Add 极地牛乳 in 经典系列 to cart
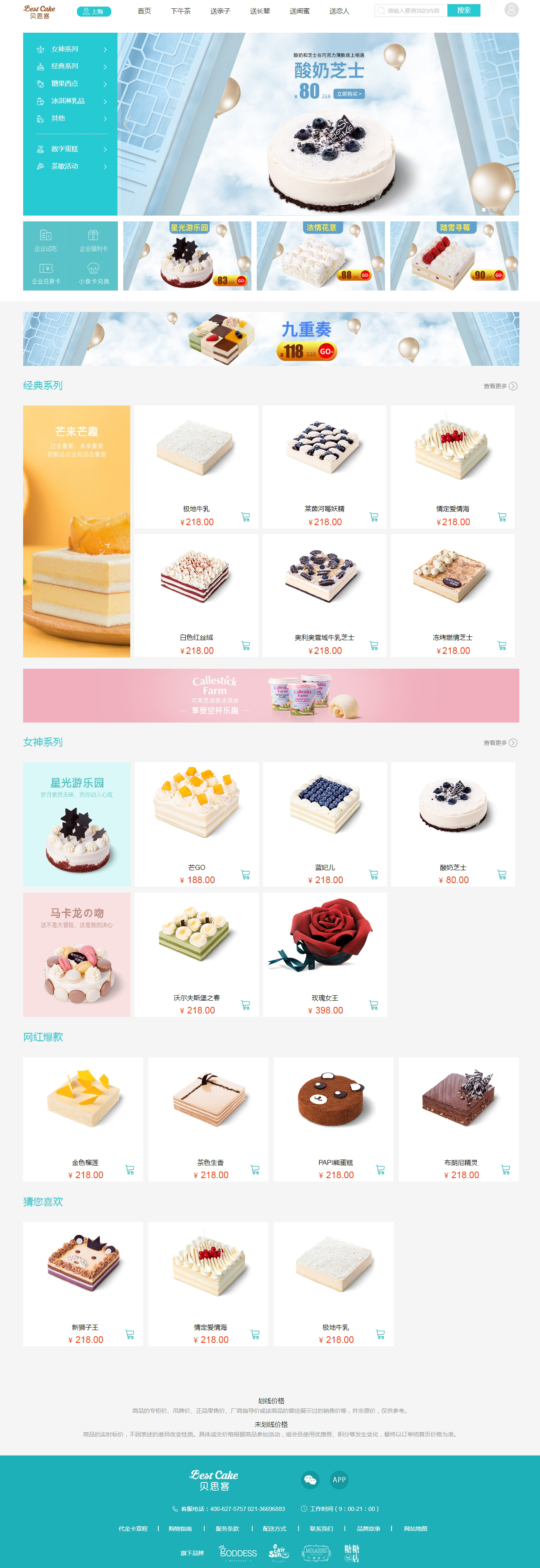540x1568 pixels. [x=246, y=517]
